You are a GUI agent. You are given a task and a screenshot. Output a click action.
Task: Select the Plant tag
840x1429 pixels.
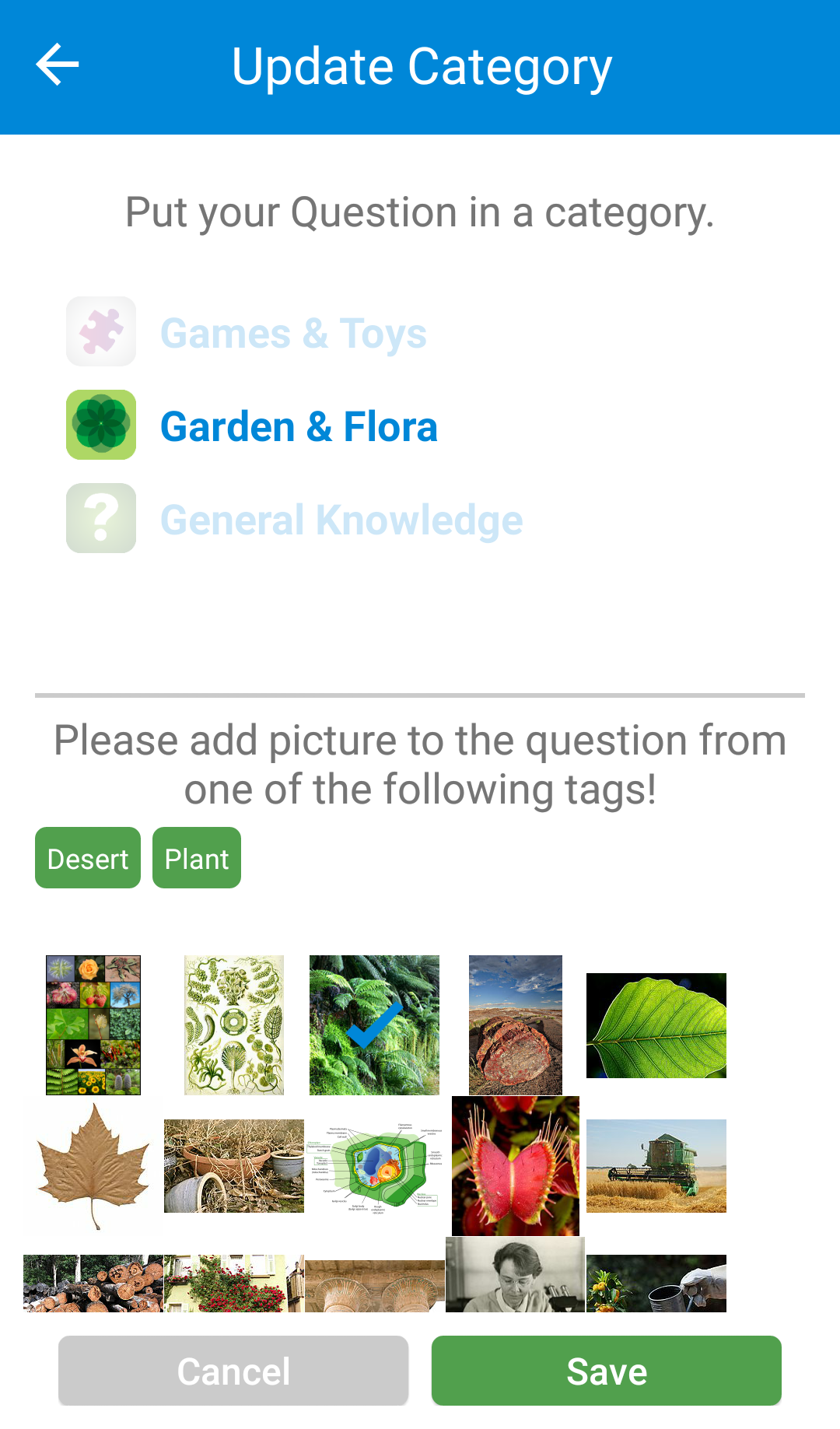click(x=196, y=858)
